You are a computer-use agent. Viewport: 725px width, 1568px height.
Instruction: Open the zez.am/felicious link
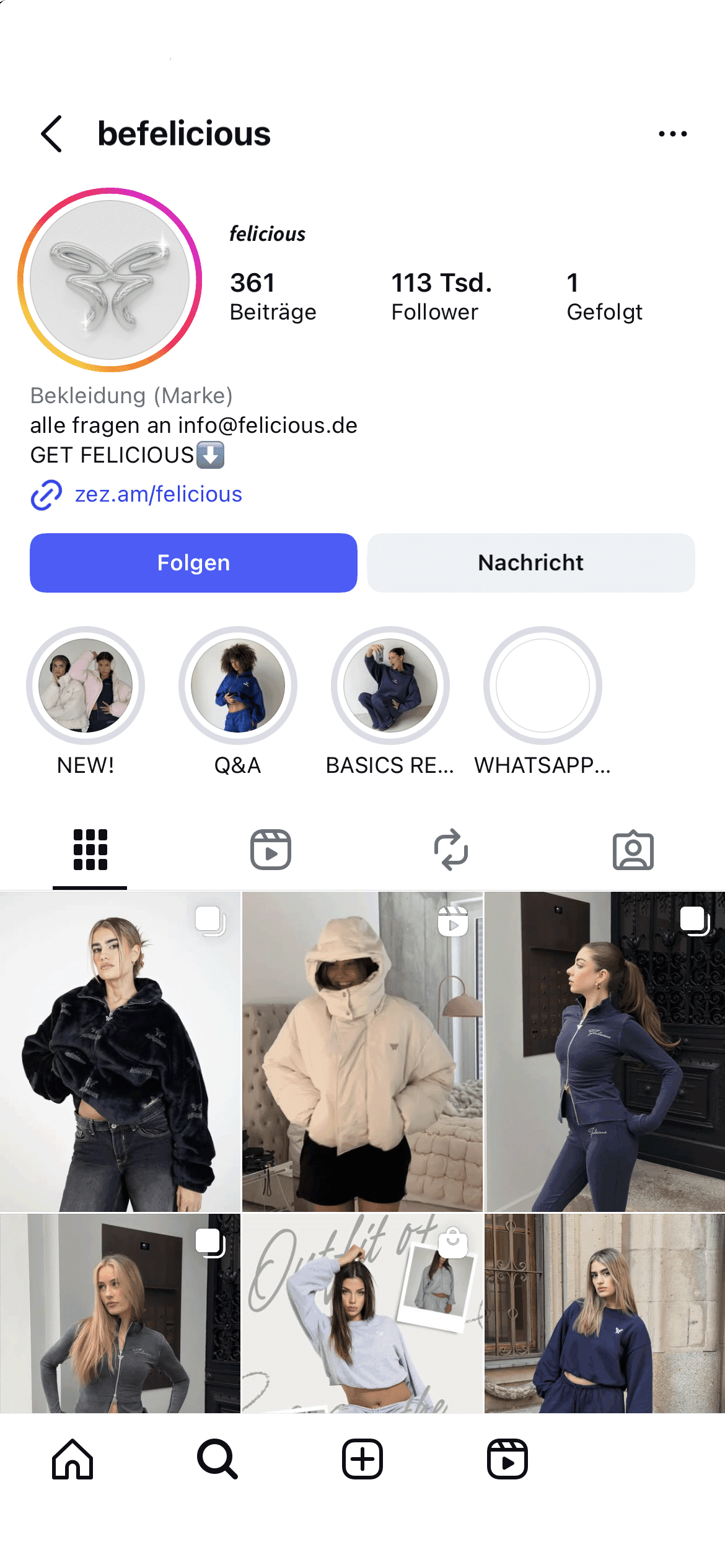pos(158,494)
